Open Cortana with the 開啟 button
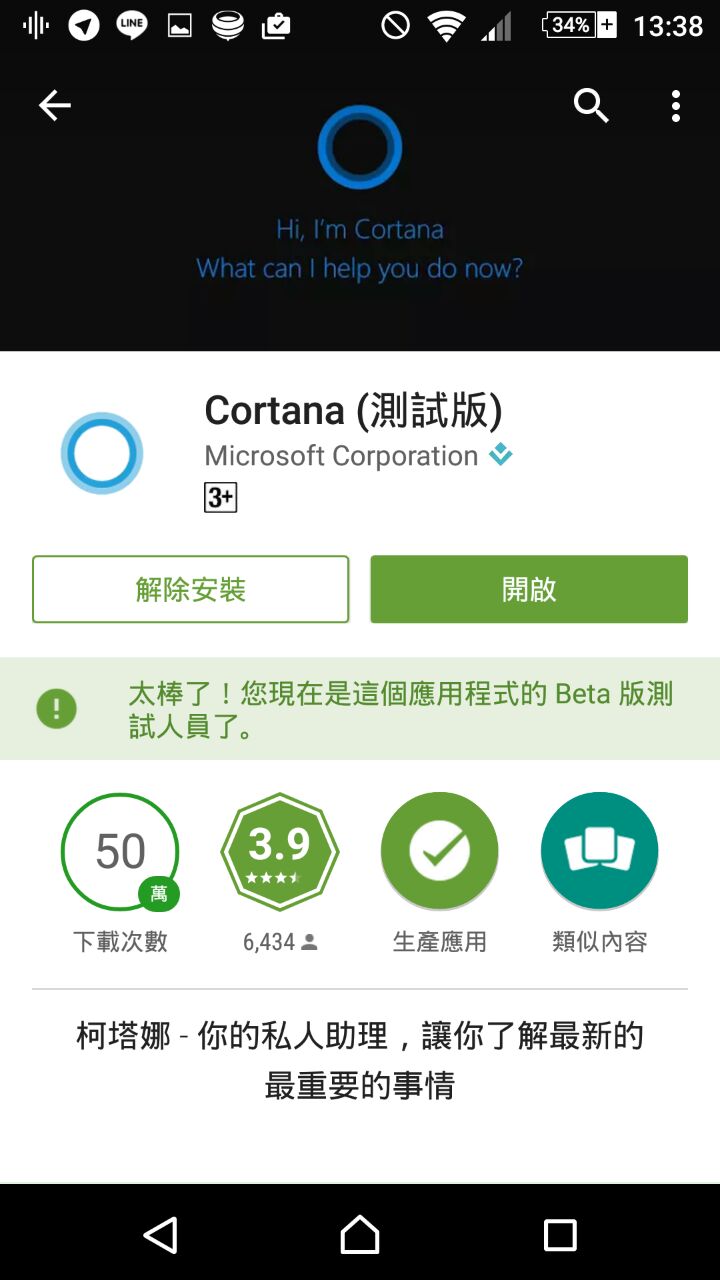The height and width of the screenshot is (1280, 720). click(x=529, y=589)
